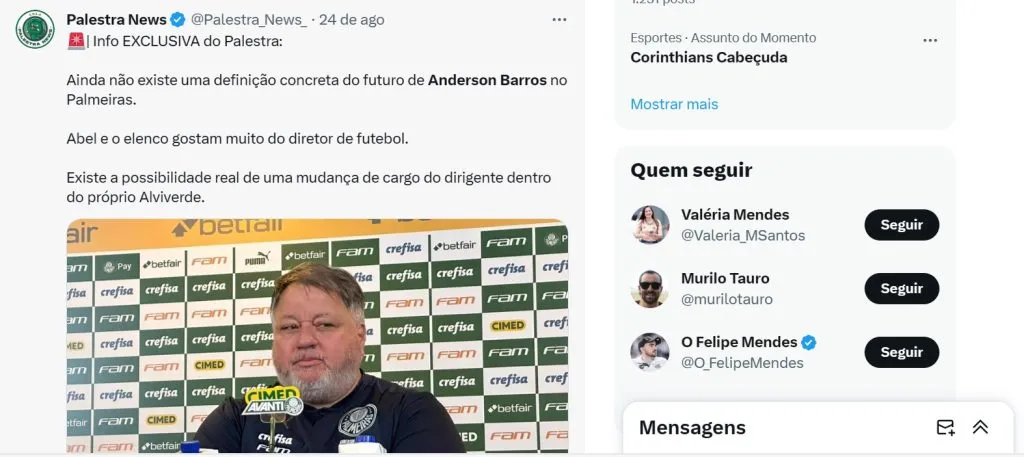The width and height of the screenshot is (1024, 457).
Task: Open O Felipe Mendes profile
Action: pyautogui.click(x=739, y=342)
